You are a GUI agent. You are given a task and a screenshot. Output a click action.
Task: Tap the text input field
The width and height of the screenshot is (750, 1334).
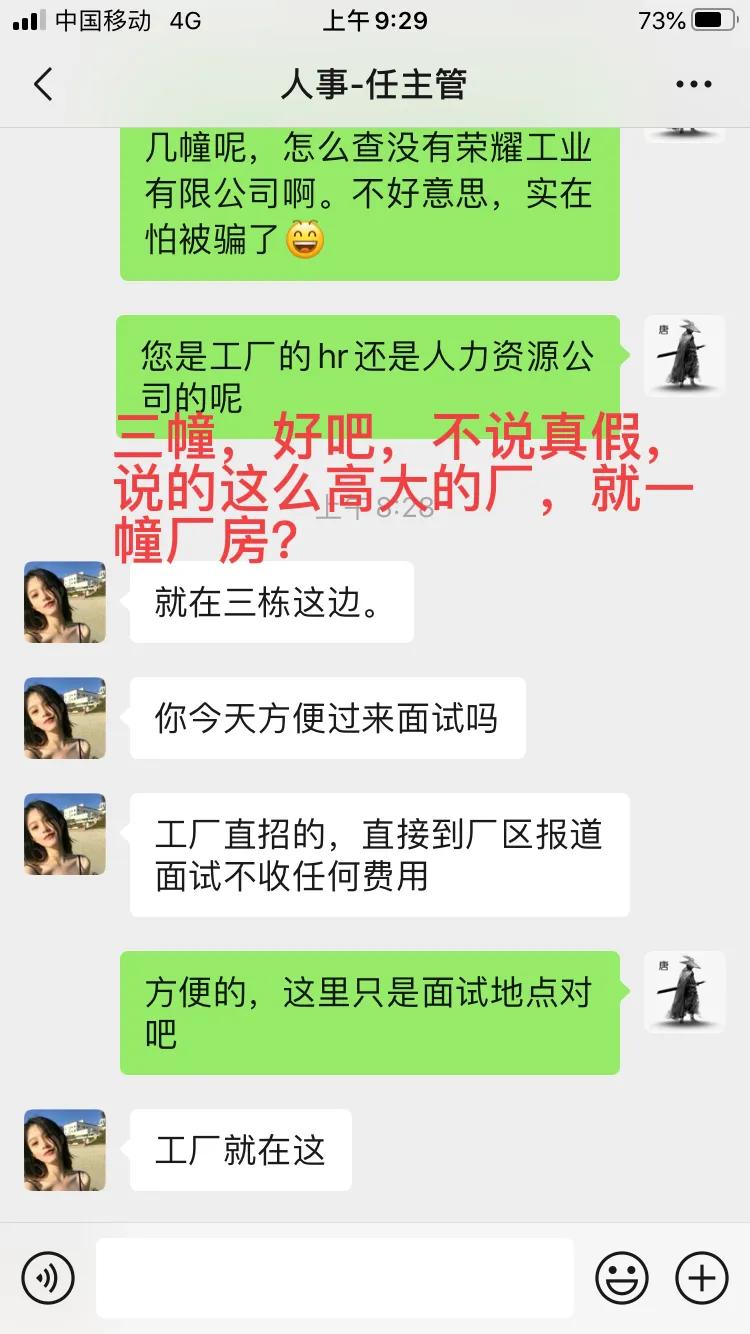point(335,1277)
